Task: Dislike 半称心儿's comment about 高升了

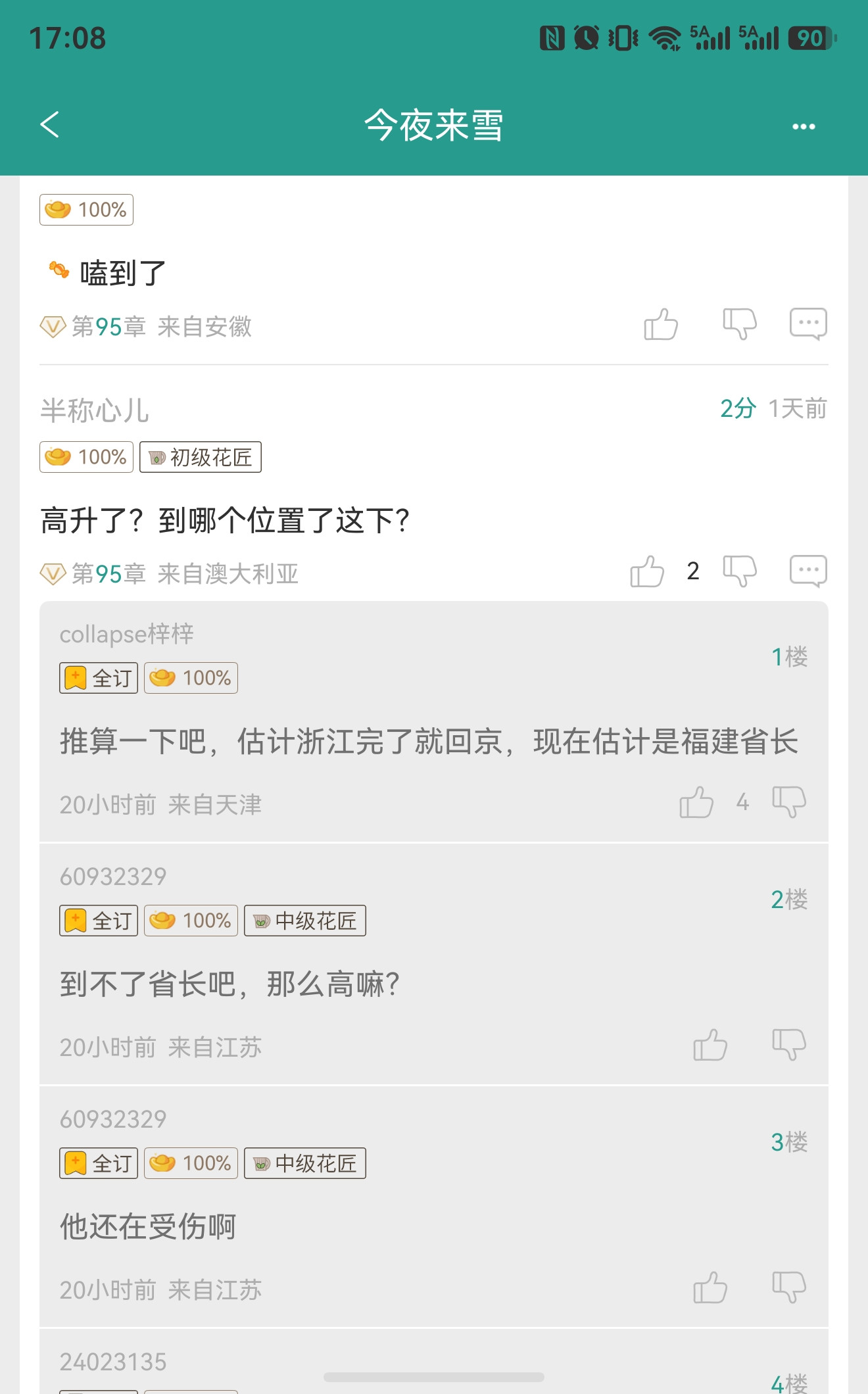Action: pyautogui.click(x=740, y=571)
